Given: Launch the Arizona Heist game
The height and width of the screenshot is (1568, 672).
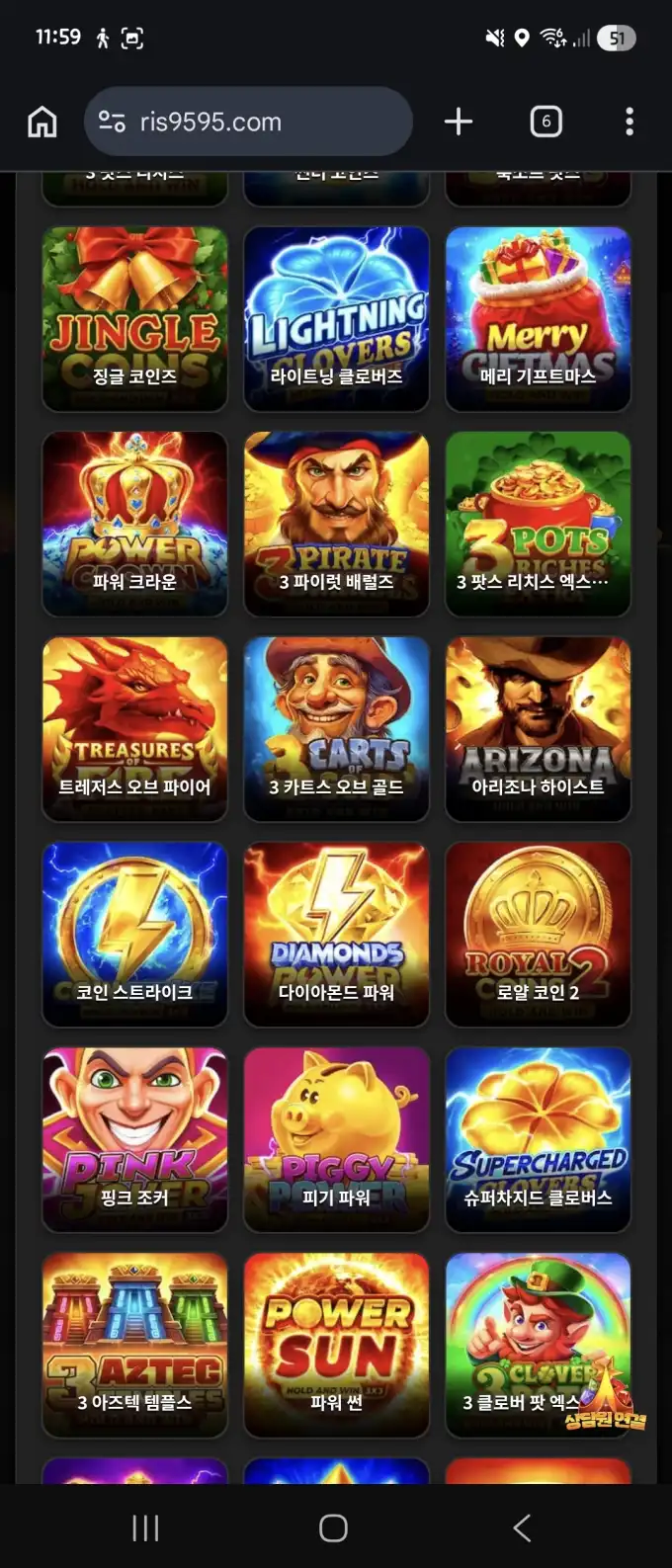Looking at the screenshot, I should coord(538,729).
